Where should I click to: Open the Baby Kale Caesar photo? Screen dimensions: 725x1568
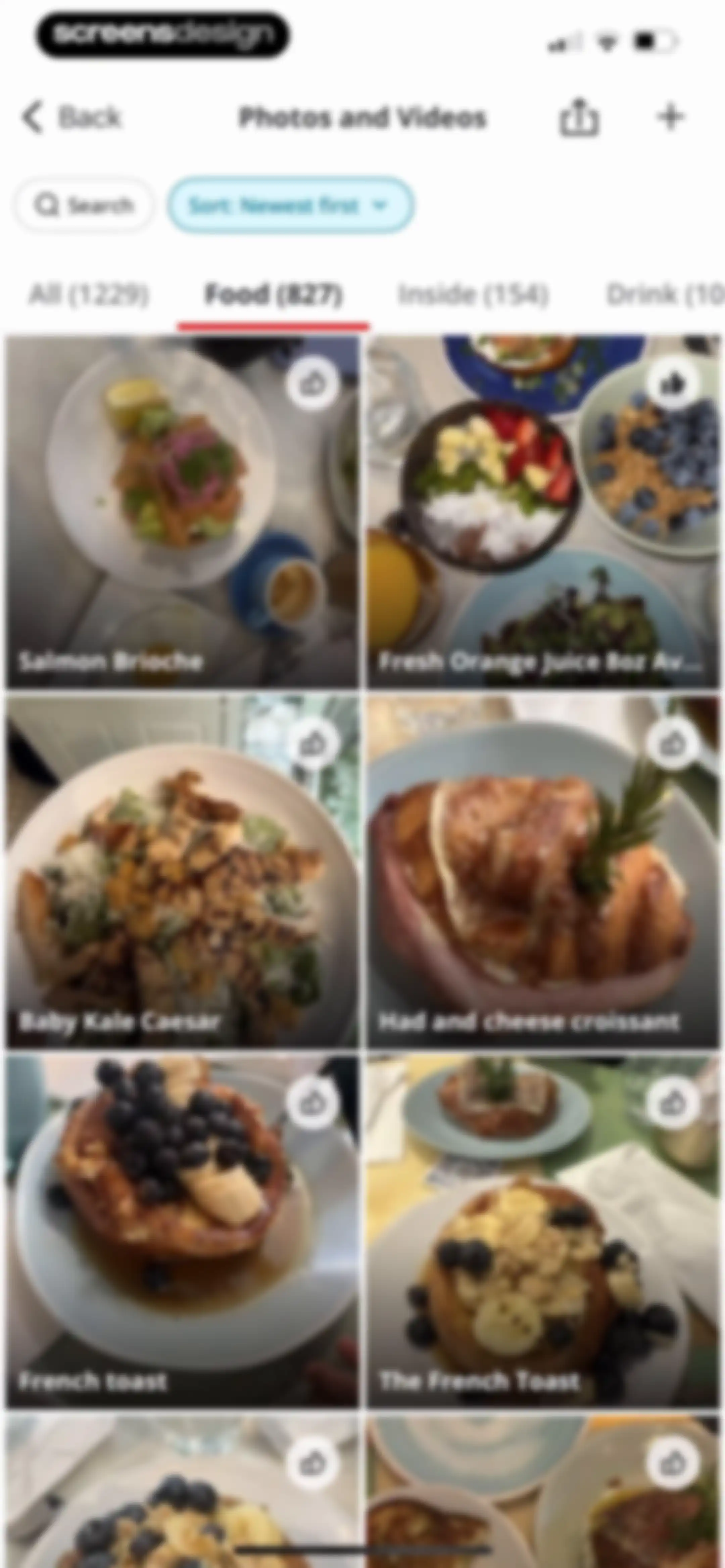(182, 872)
